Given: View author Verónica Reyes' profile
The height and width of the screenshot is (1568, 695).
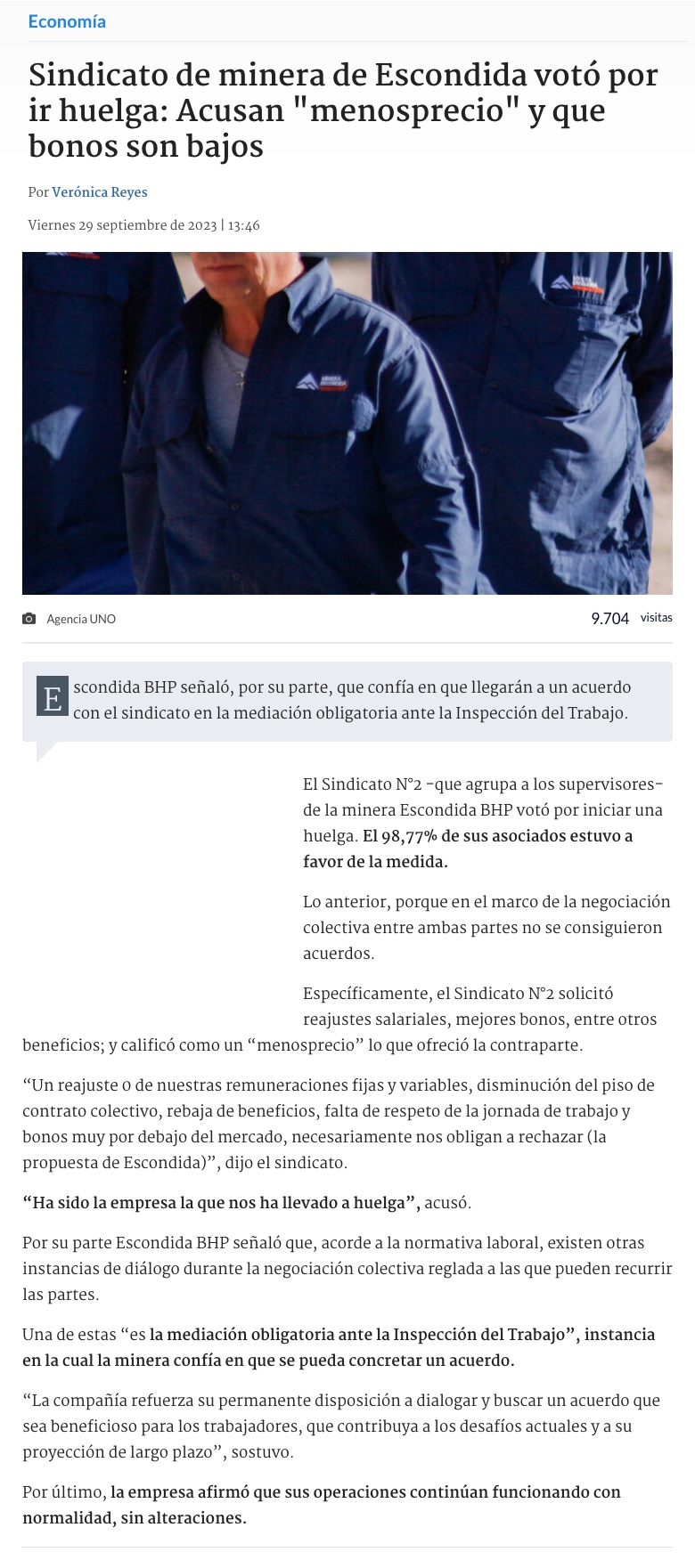Looking at the screenshot, I should pos(99,191).
